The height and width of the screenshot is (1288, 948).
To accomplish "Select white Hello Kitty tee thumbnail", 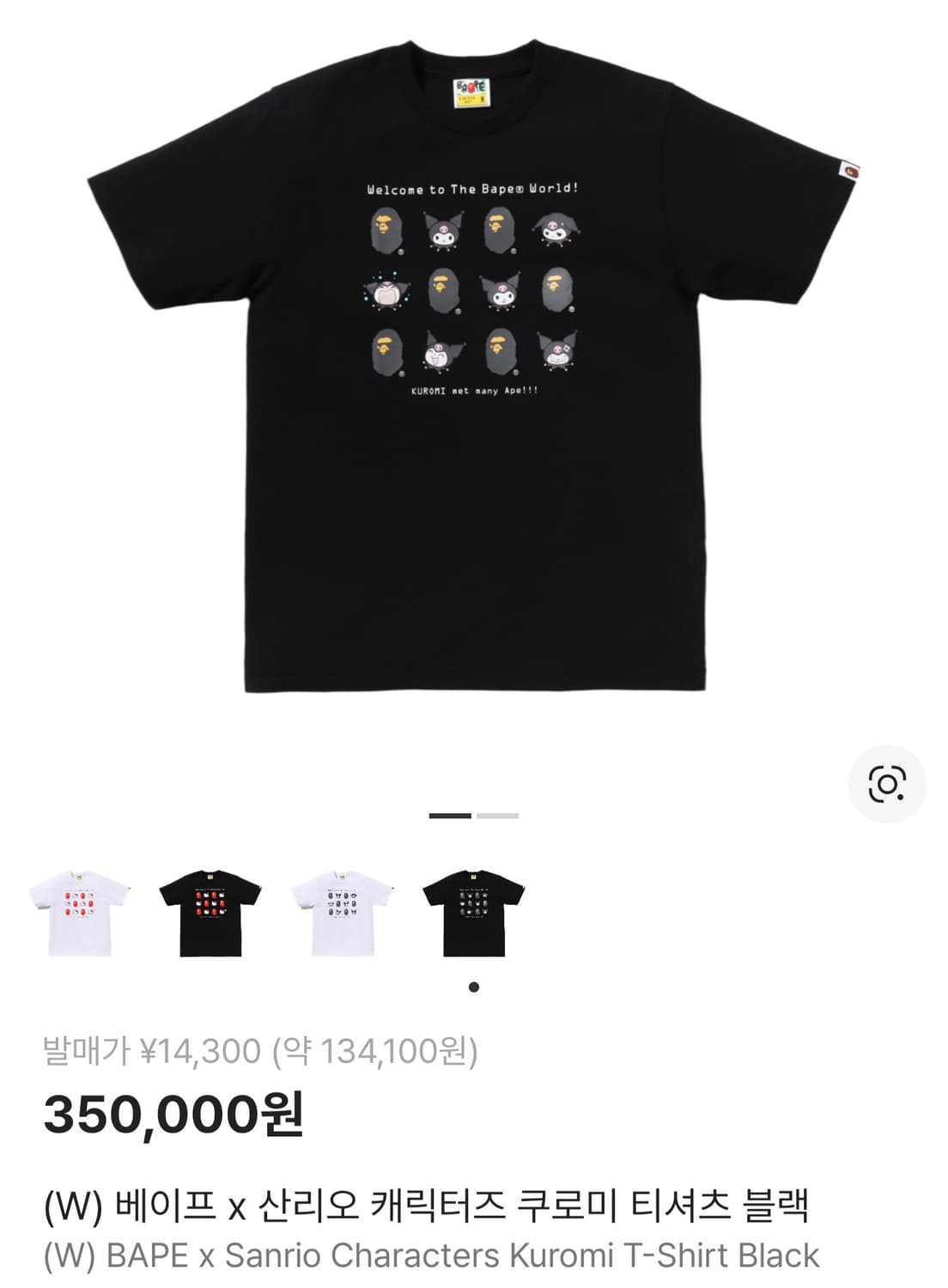I will 79,913.
